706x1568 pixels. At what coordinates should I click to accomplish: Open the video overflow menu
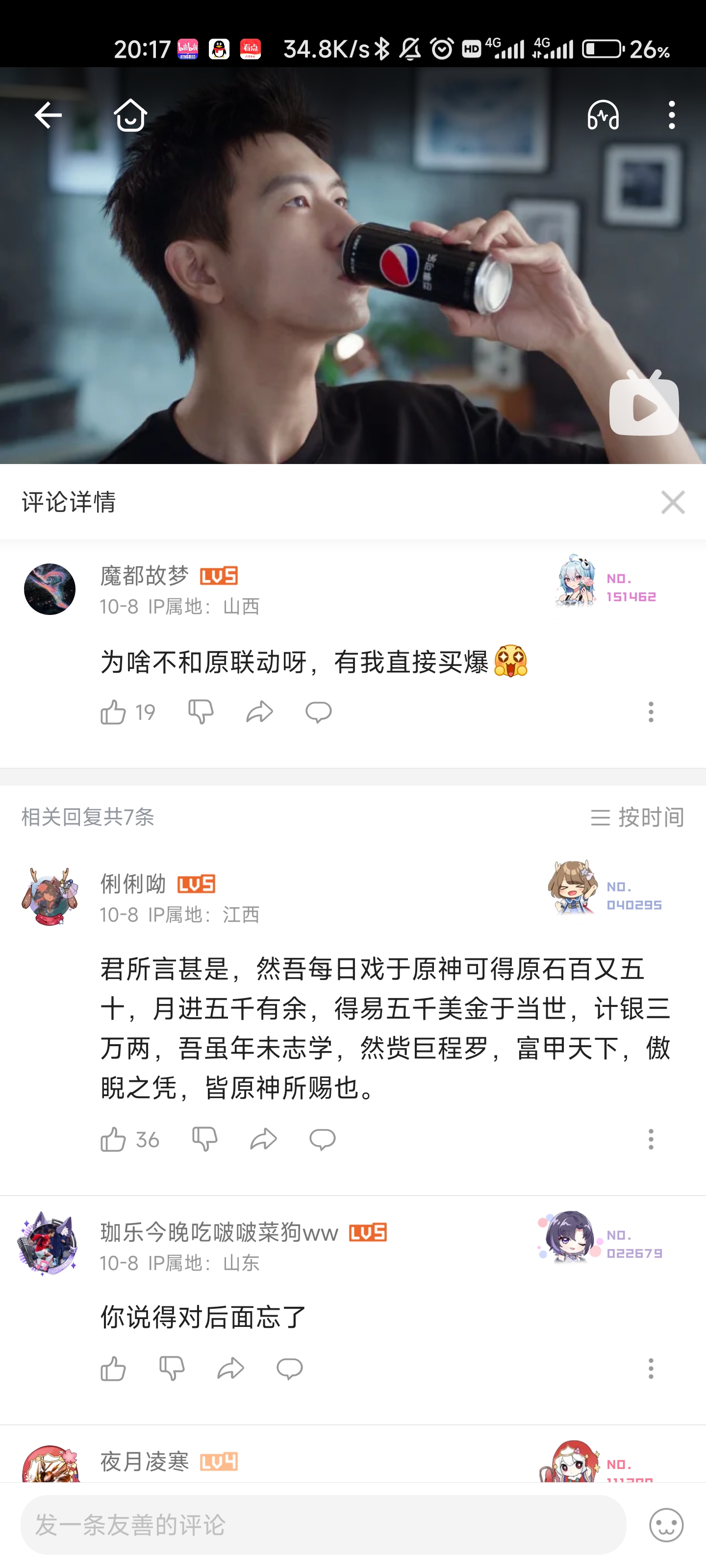pyautogui.click(x=671, y=115)
